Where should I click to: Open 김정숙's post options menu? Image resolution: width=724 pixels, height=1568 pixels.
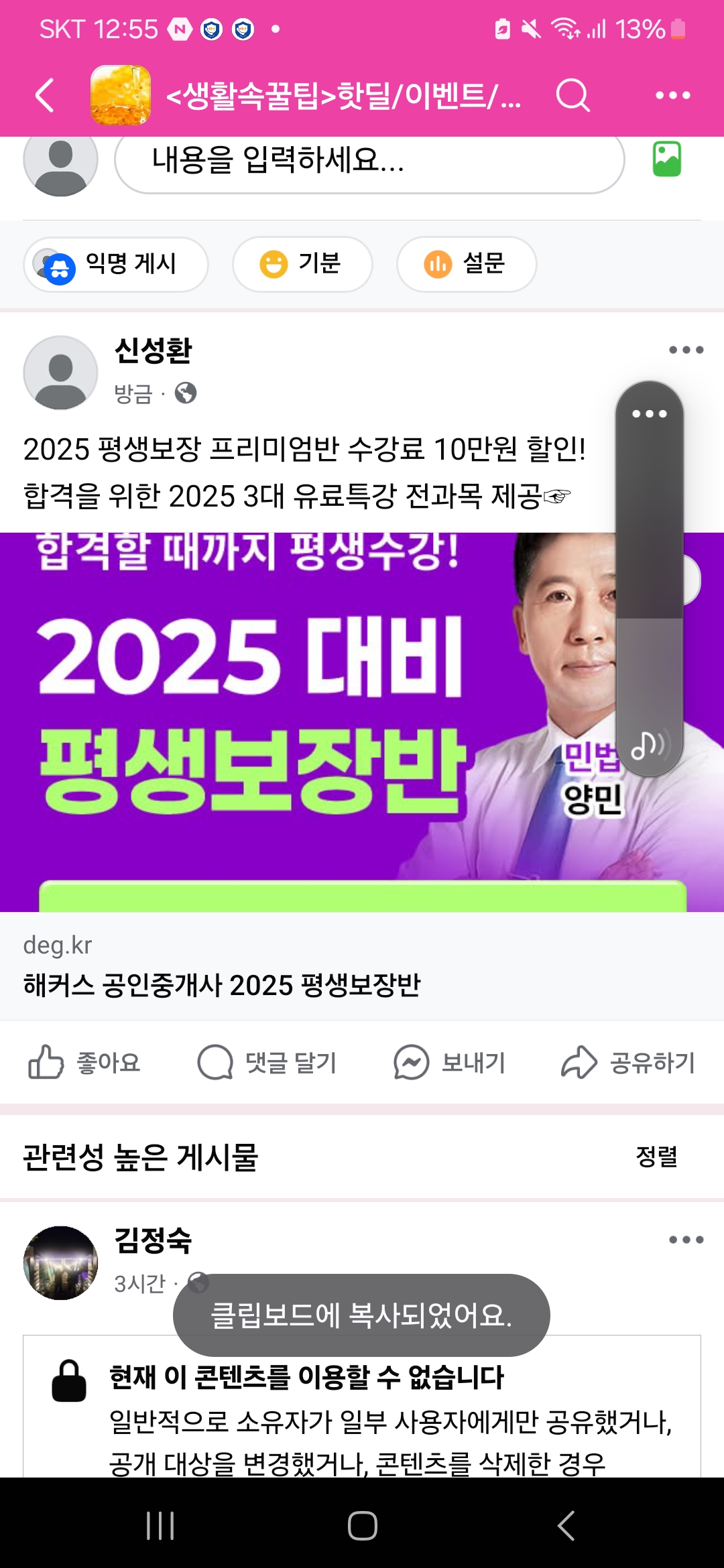[x=686, y=1240]
